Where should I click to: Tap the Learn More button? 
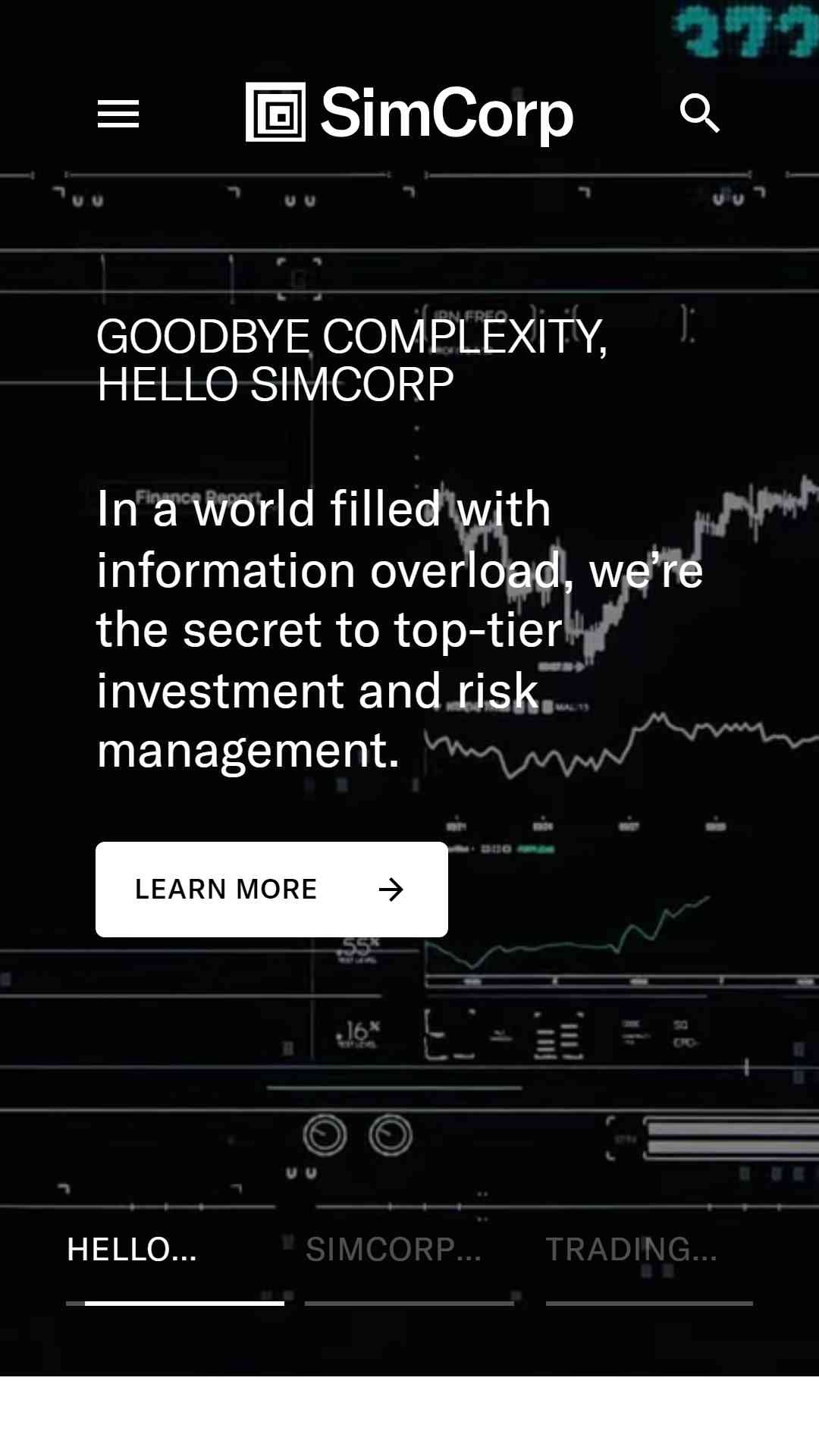[x=271, y=889]
